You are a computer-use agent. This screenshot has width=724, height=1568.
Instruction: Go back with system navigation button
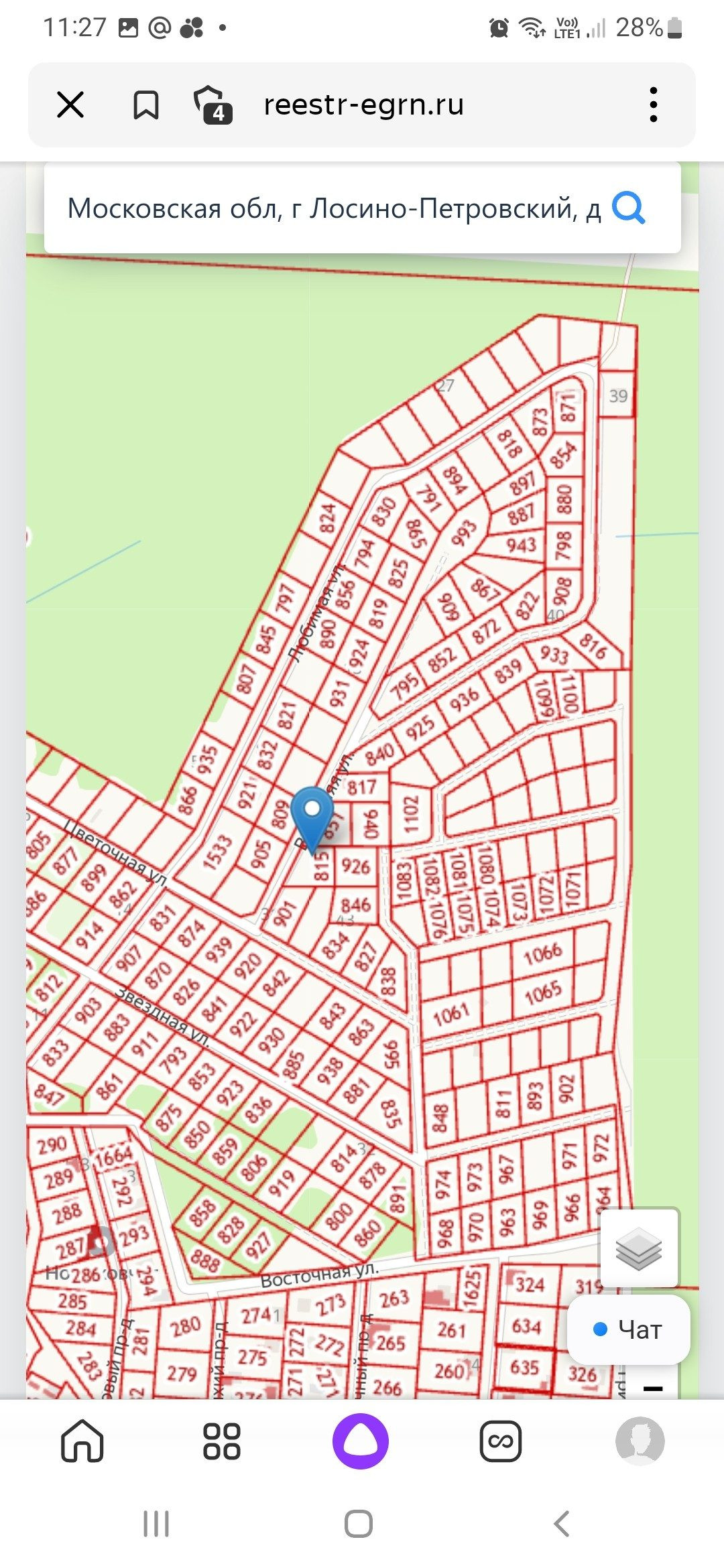pyautogui.click(x=562, y=1524)
